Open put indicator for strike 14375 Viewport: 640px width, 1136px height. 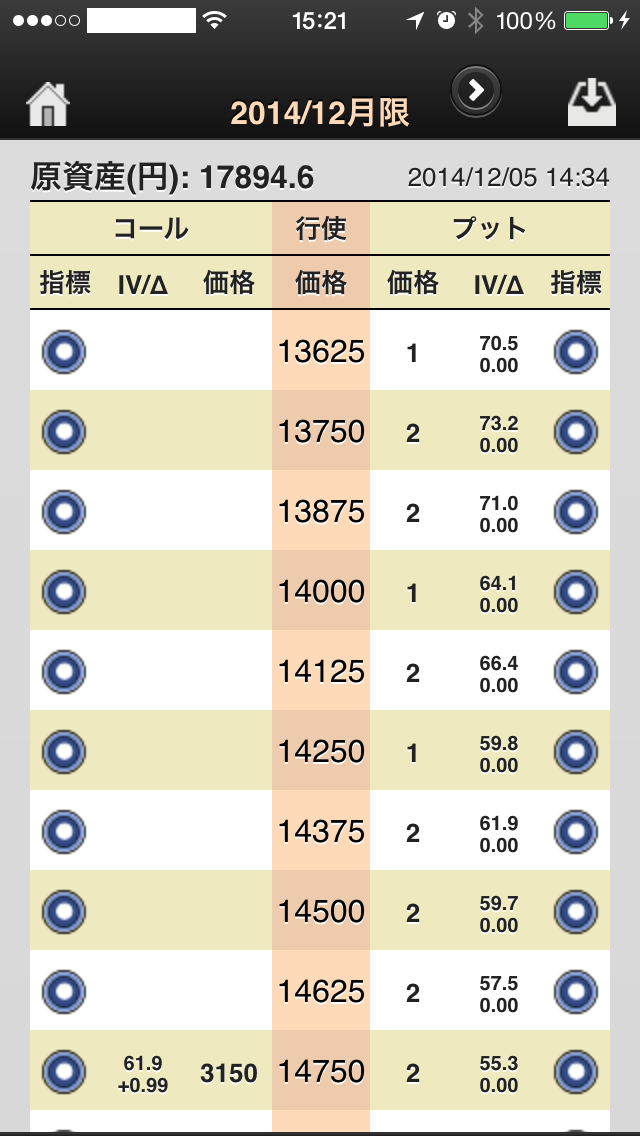(575, 832)
